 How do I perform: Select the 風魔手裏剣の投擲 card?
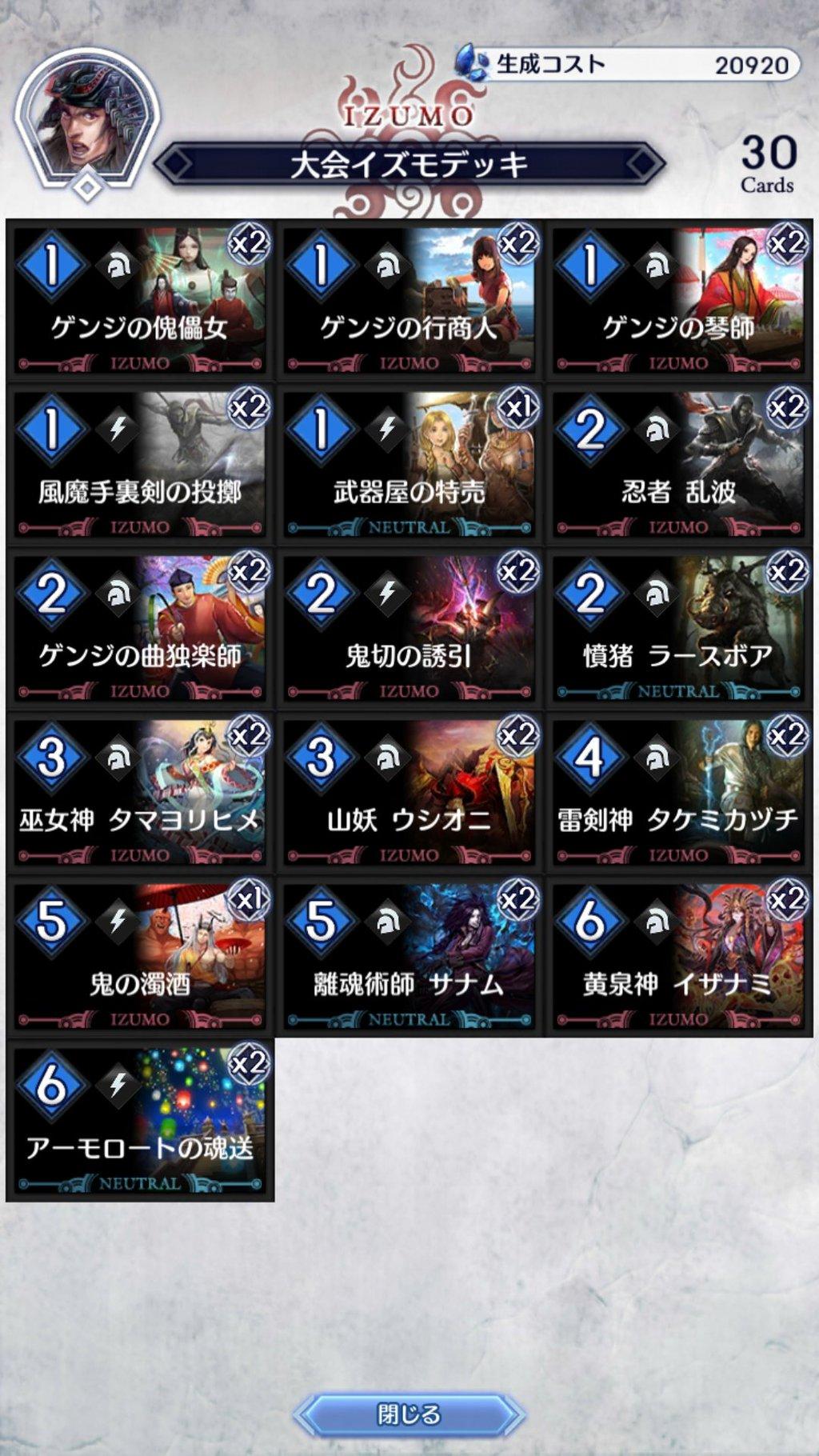(140, 464)
